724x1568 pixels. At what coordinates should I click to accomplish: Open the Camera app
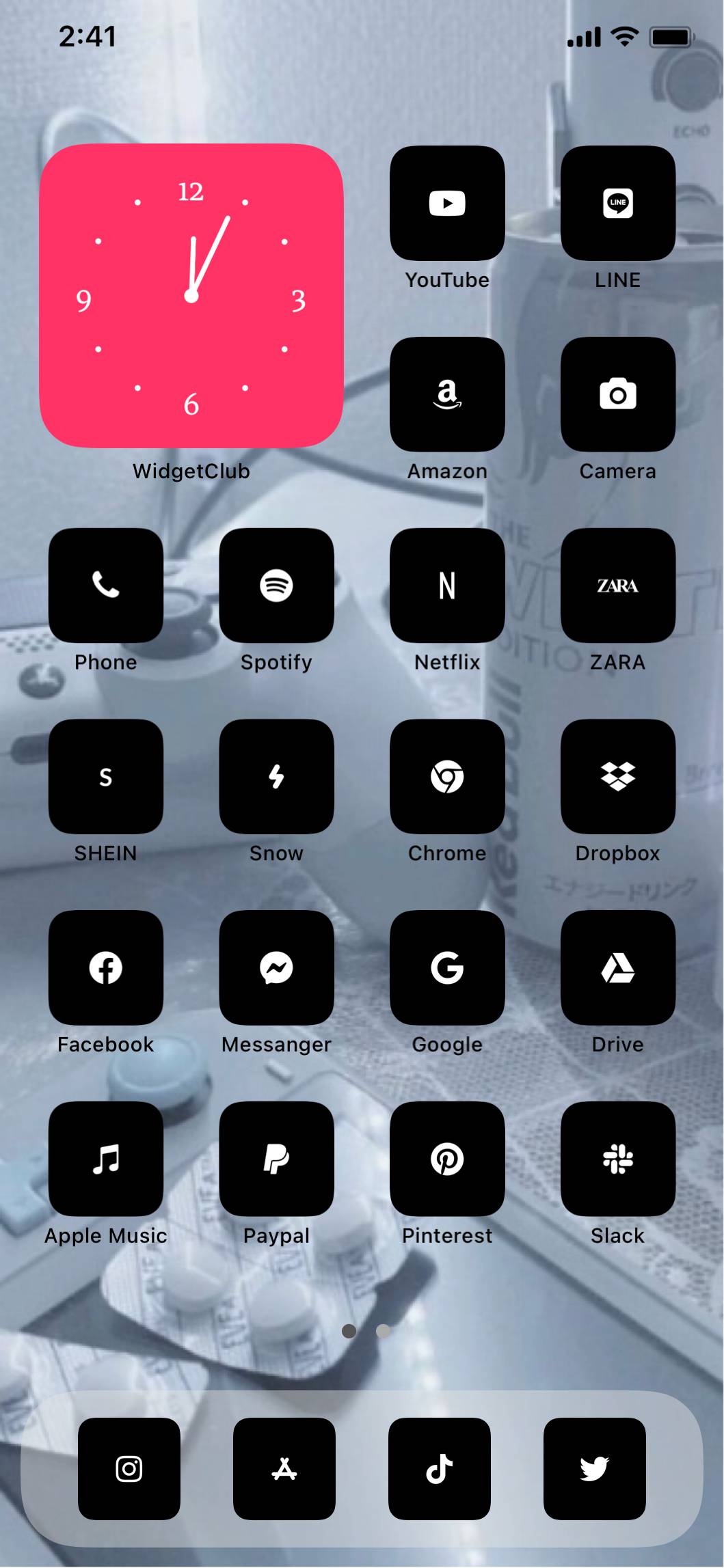coord(617,394)
